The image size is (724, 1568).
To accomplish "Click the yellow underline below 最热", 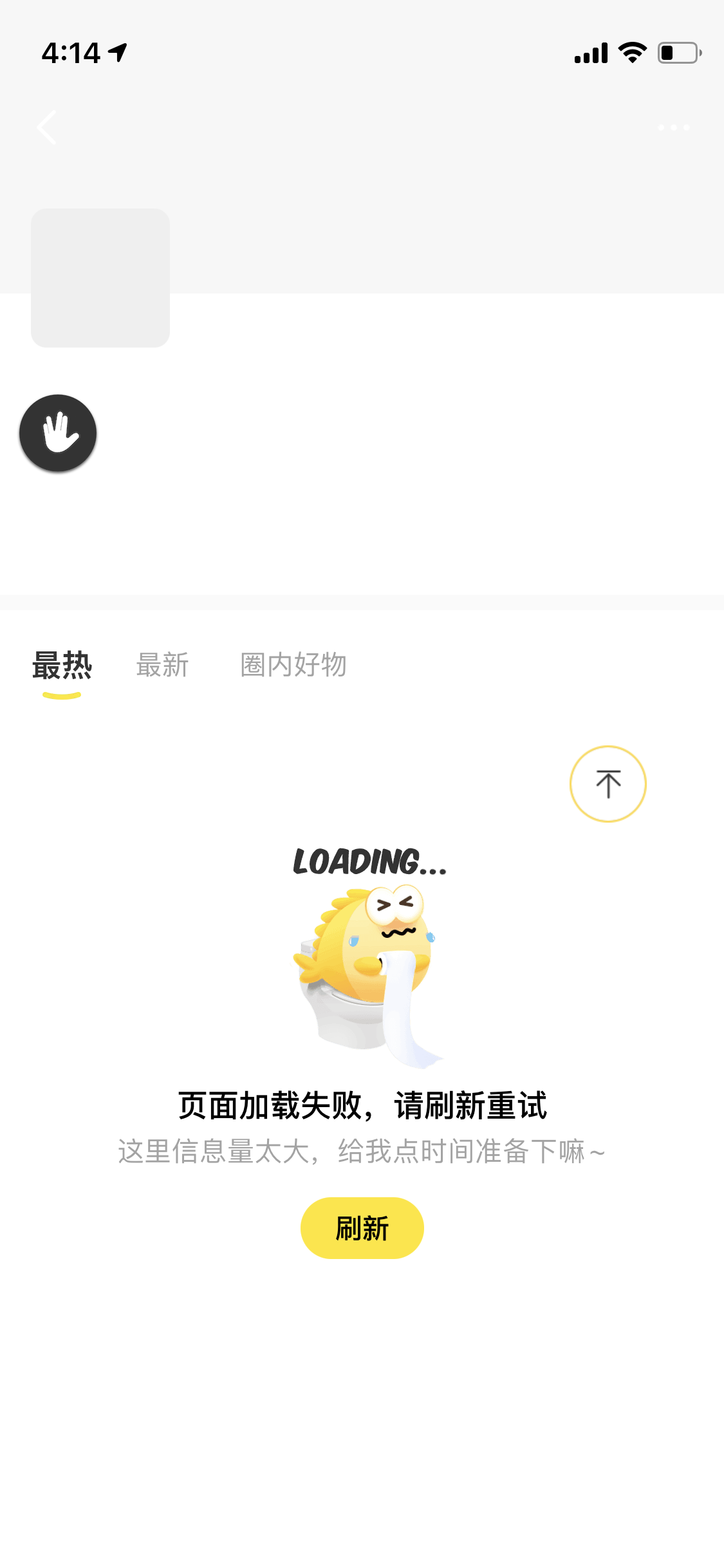I will pyautogui.click(x=62, y=693).
